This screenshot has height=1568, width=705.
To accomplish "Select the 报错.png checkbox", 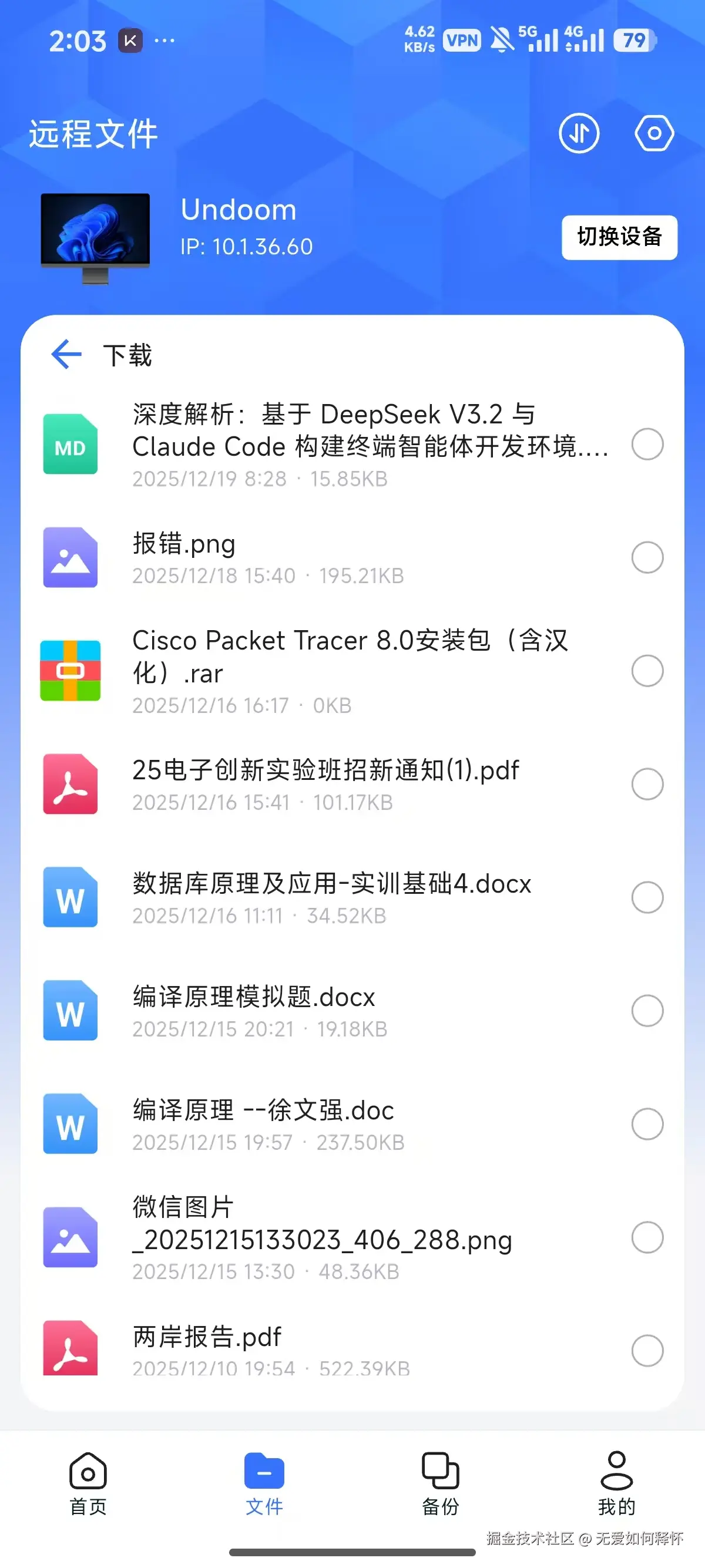I will click(647, 557).
